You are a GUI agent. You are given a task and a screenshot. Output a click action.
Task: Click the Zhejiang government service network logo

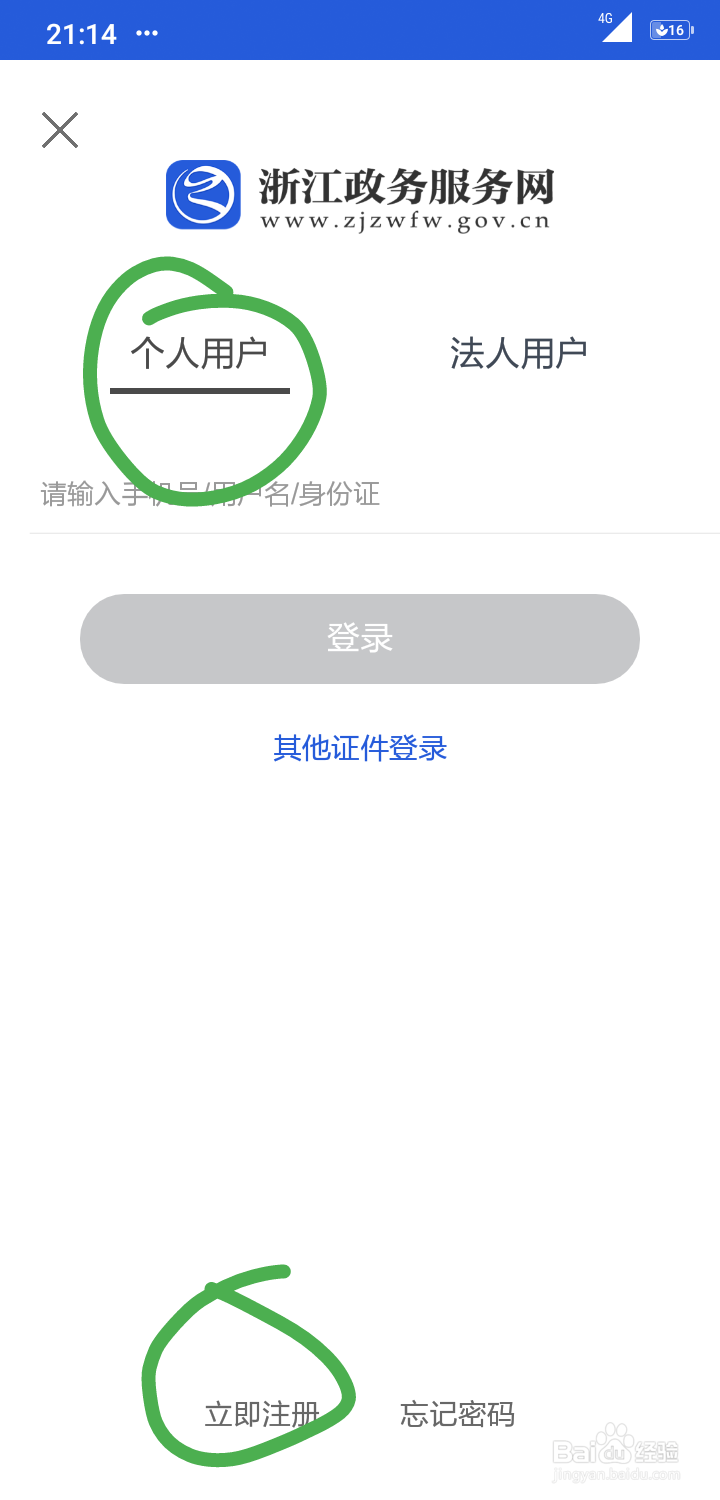coord(360,195)
